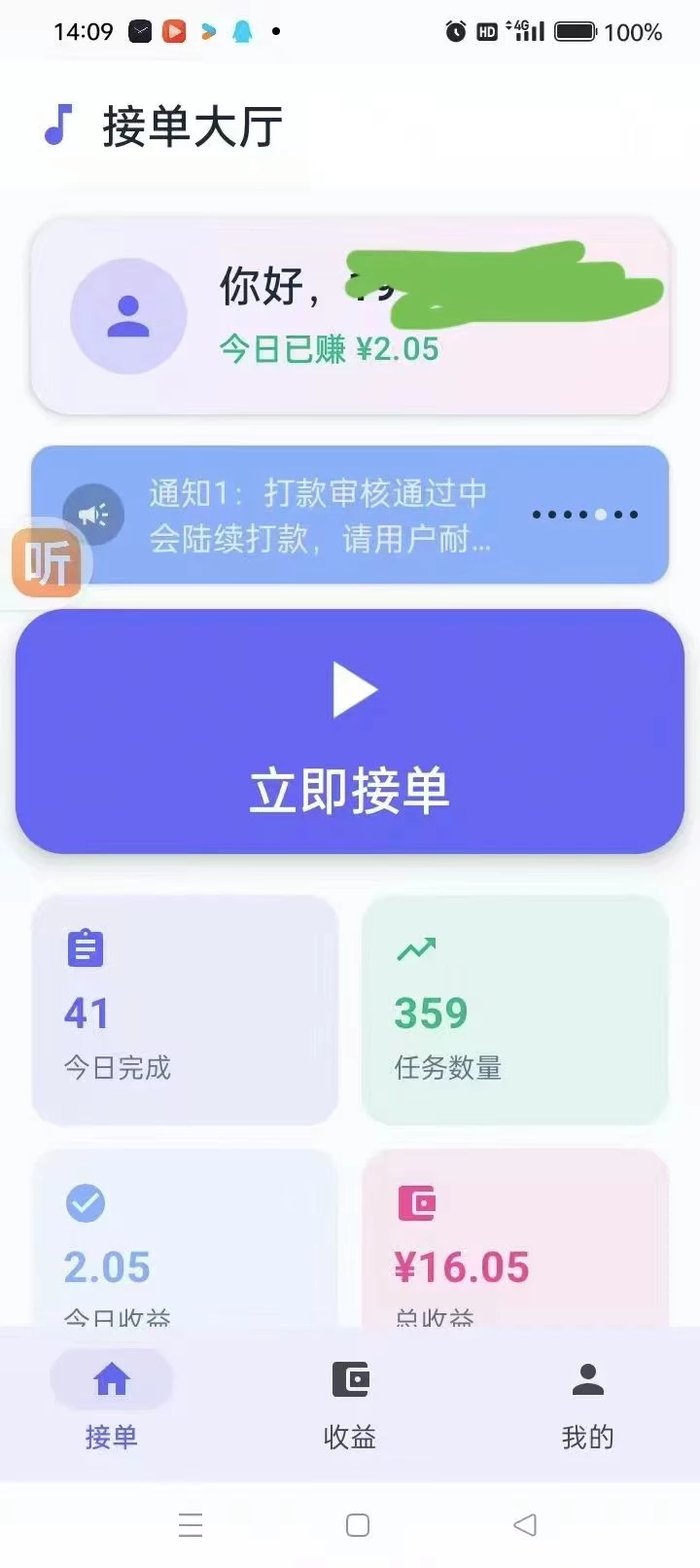This screenshot has height=1568, width=700.
Task: Tap the signal strength bars indicator
Action: 528,31
